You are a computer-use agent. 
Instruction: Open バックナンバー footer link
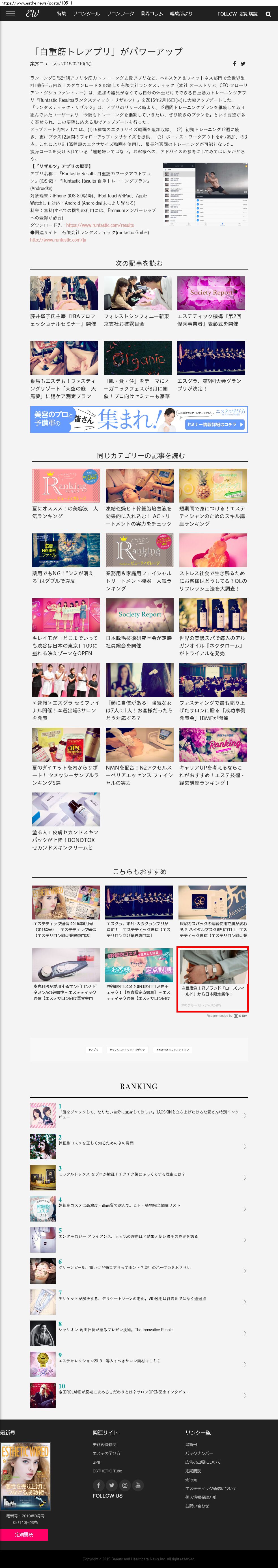pyautogui.click(x=198, y=1453)
